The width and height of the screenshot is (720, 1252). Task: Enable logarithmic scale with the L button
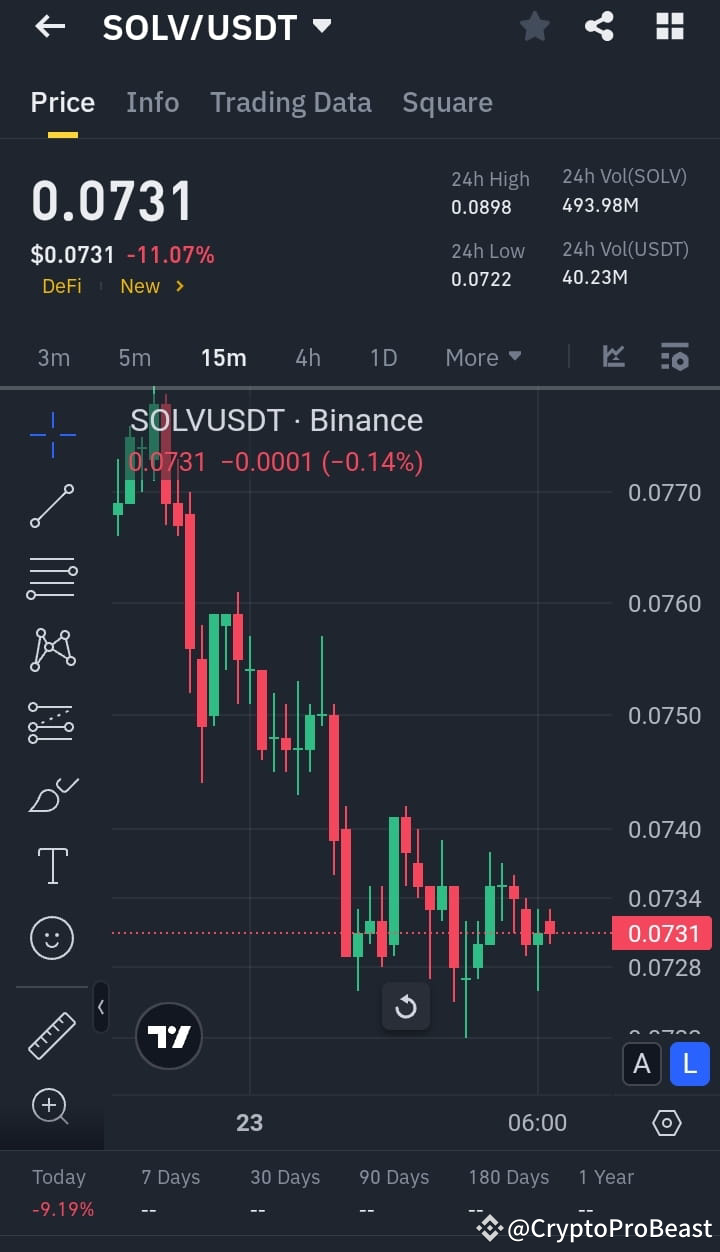[689, 1064]
